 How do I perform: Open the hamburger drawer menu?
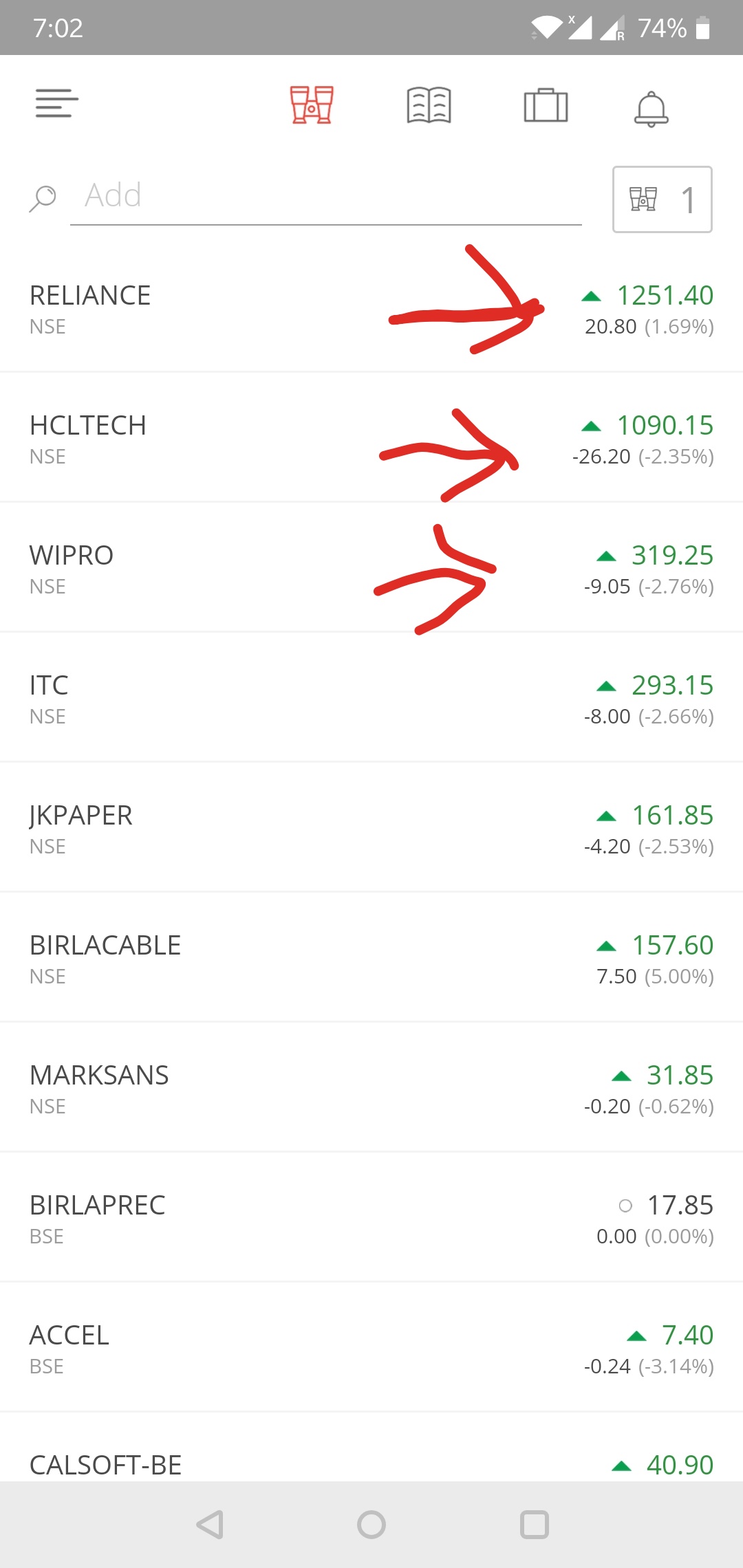pyautogui.click(x=57, y=104)
